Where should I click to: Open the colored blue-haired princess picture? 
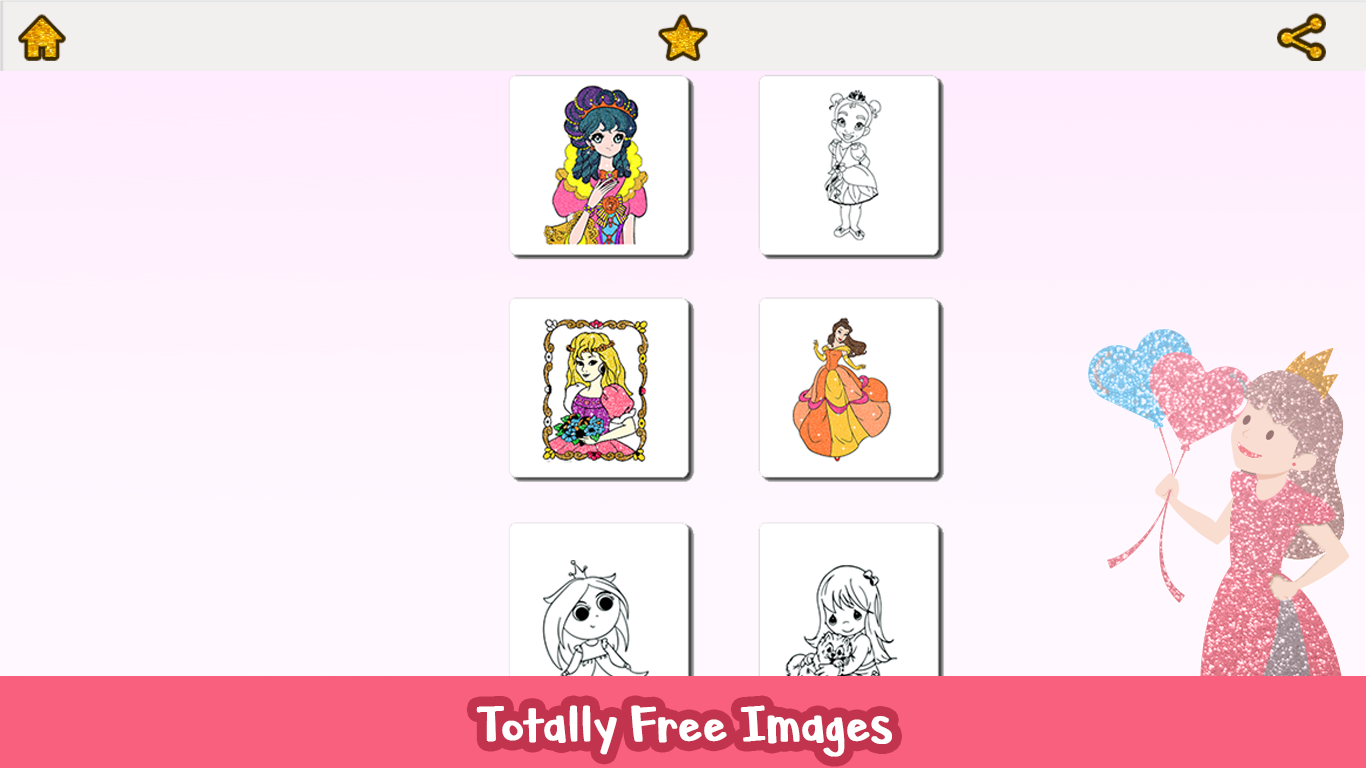click(x=599, y=165)
